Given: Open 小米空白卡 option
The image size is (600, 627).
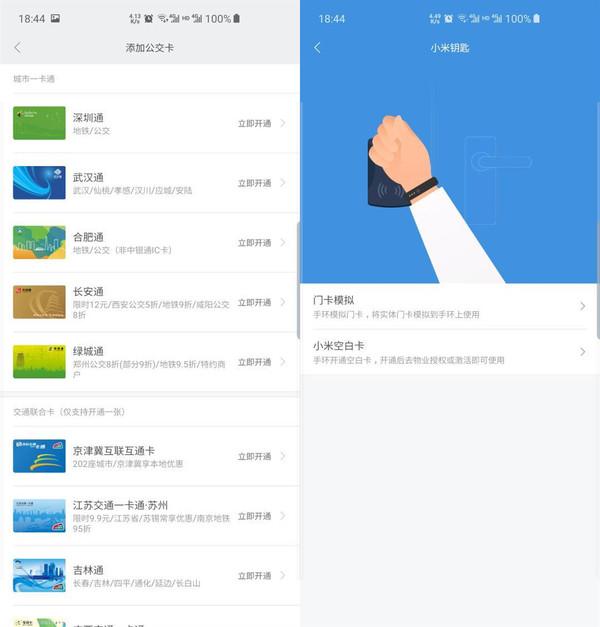Looking at the screenshot, I should coord(448,352).
